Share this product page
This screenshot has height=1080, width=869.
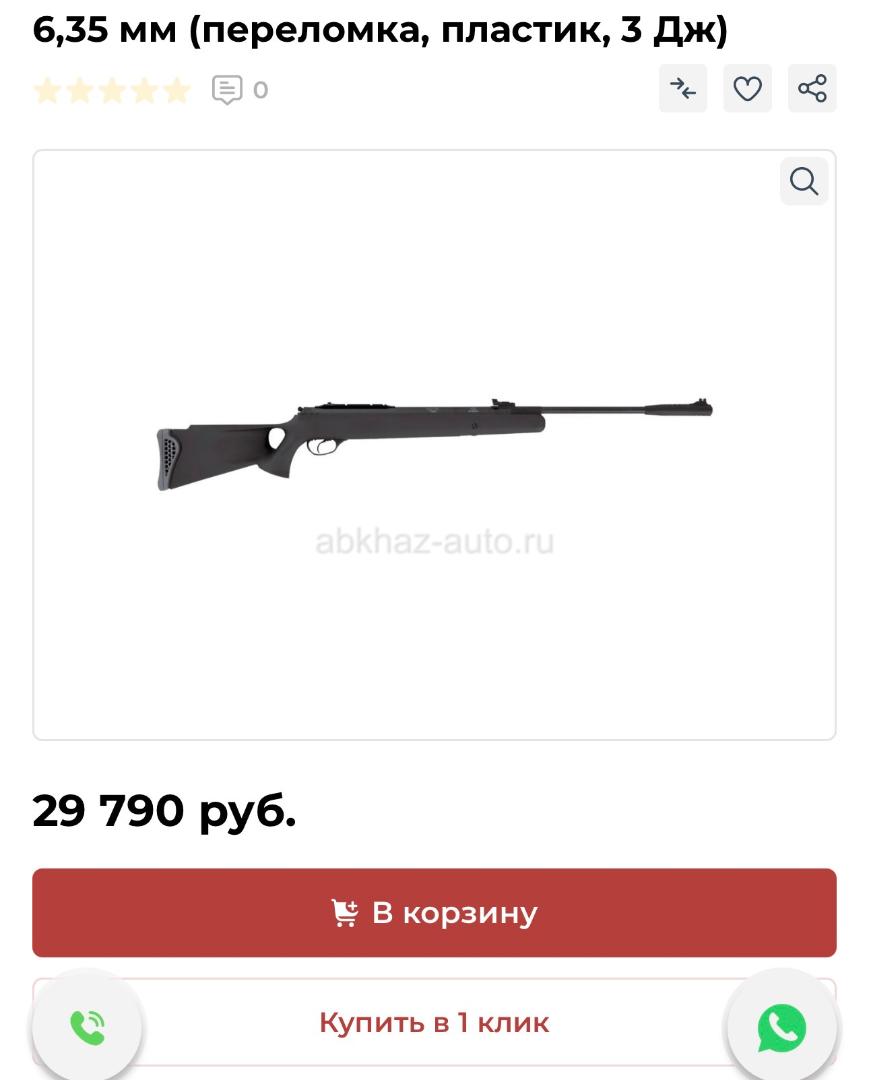(812, 89)
